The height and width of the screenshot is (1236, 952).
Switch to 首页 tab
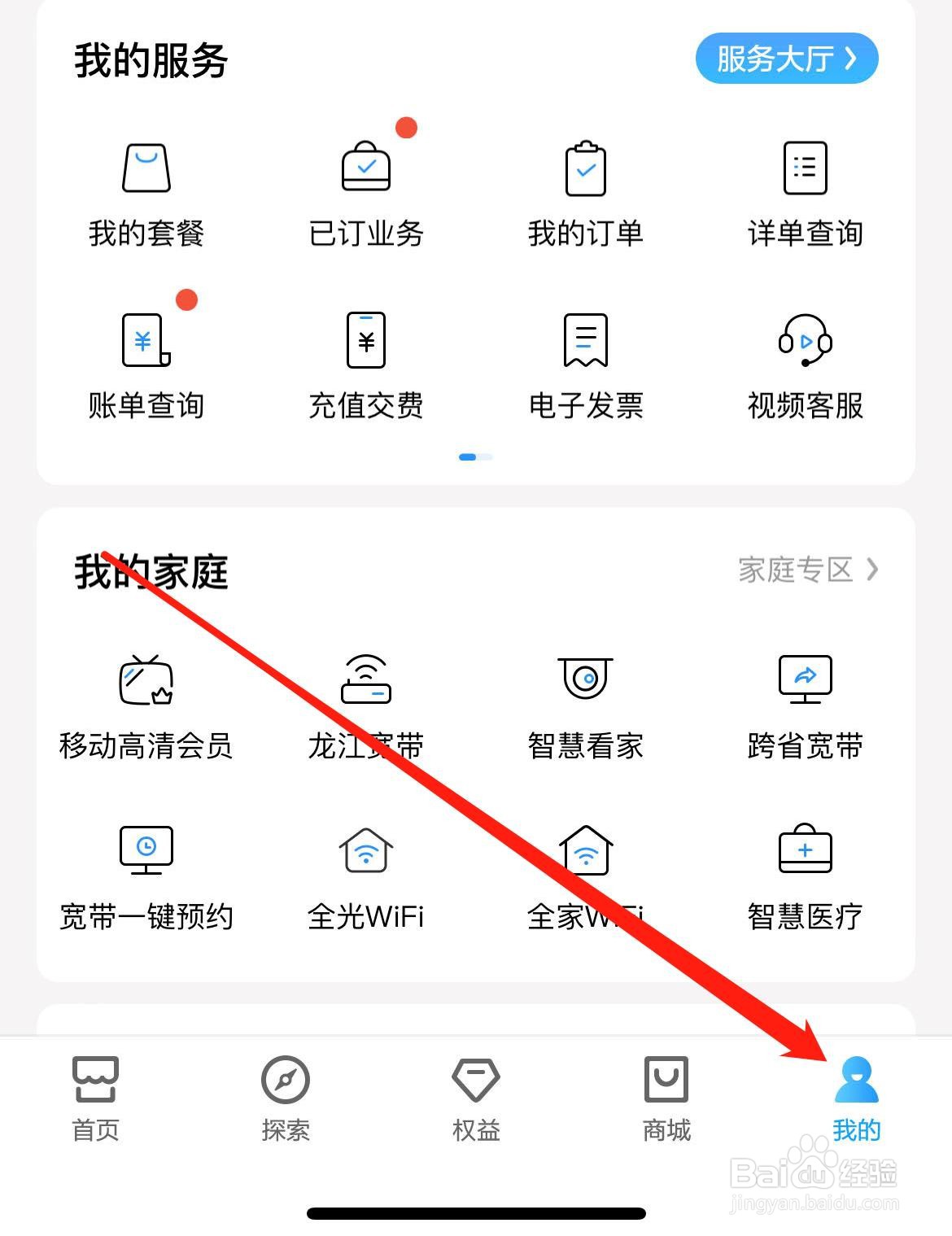click(96, 1098)
